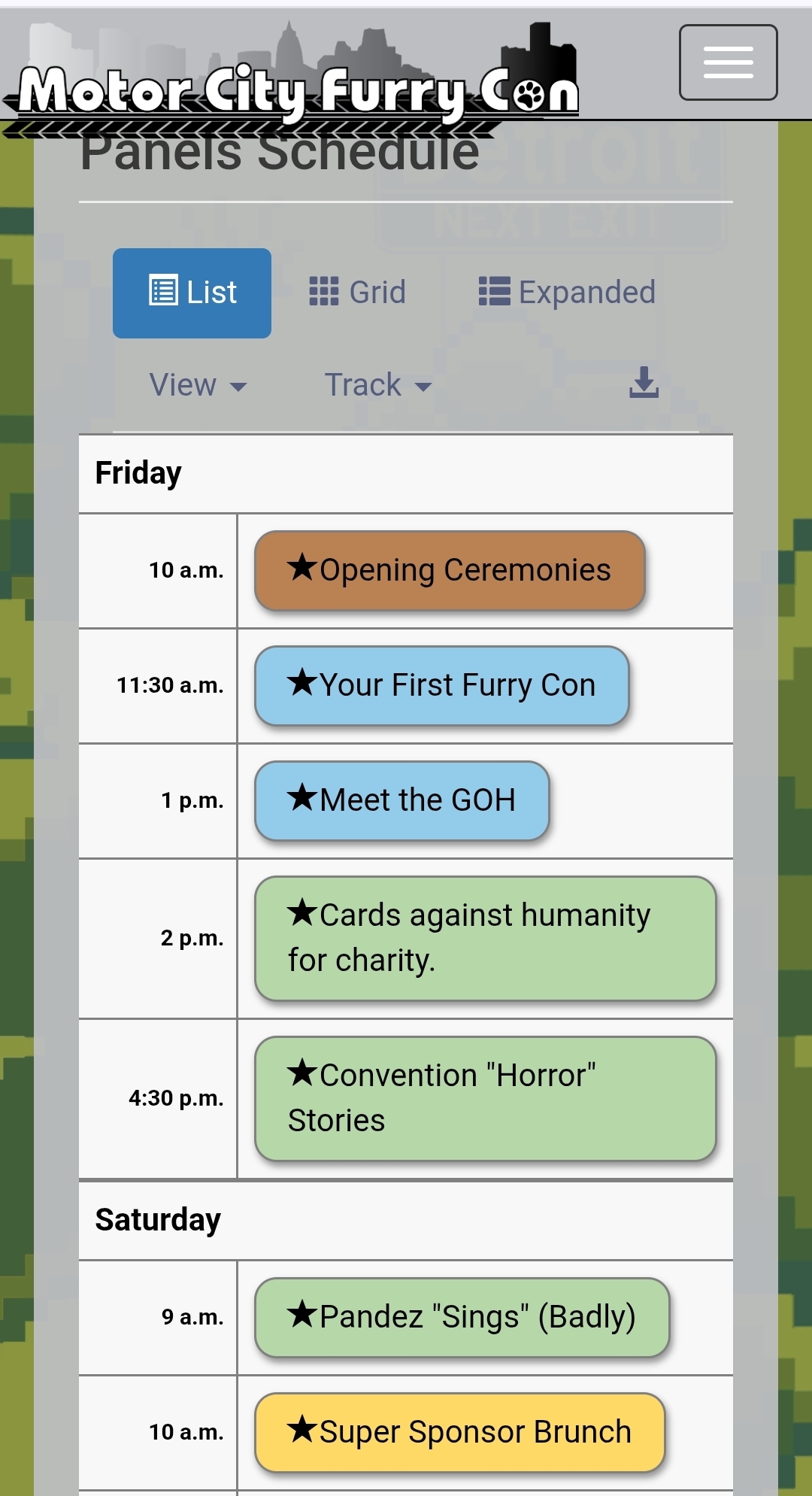Switch to the Grid view
The image size is (812, 1496).
point(358,293)
